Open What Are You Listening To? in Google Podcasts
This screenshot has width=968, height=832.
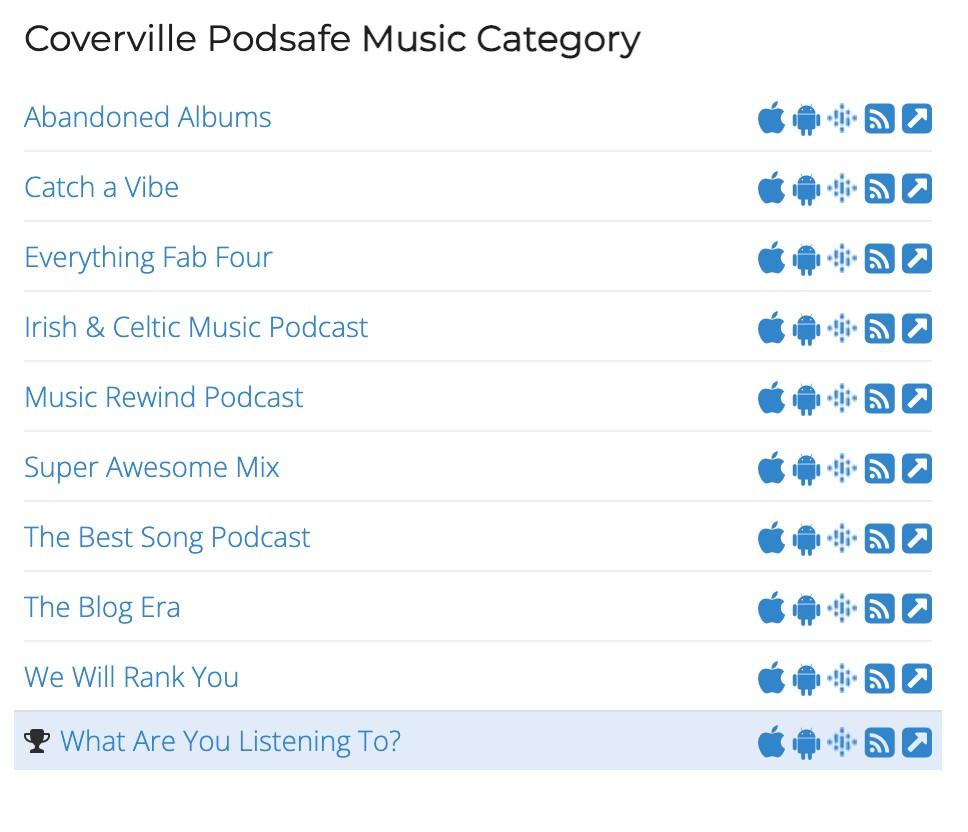click(843, 743)
